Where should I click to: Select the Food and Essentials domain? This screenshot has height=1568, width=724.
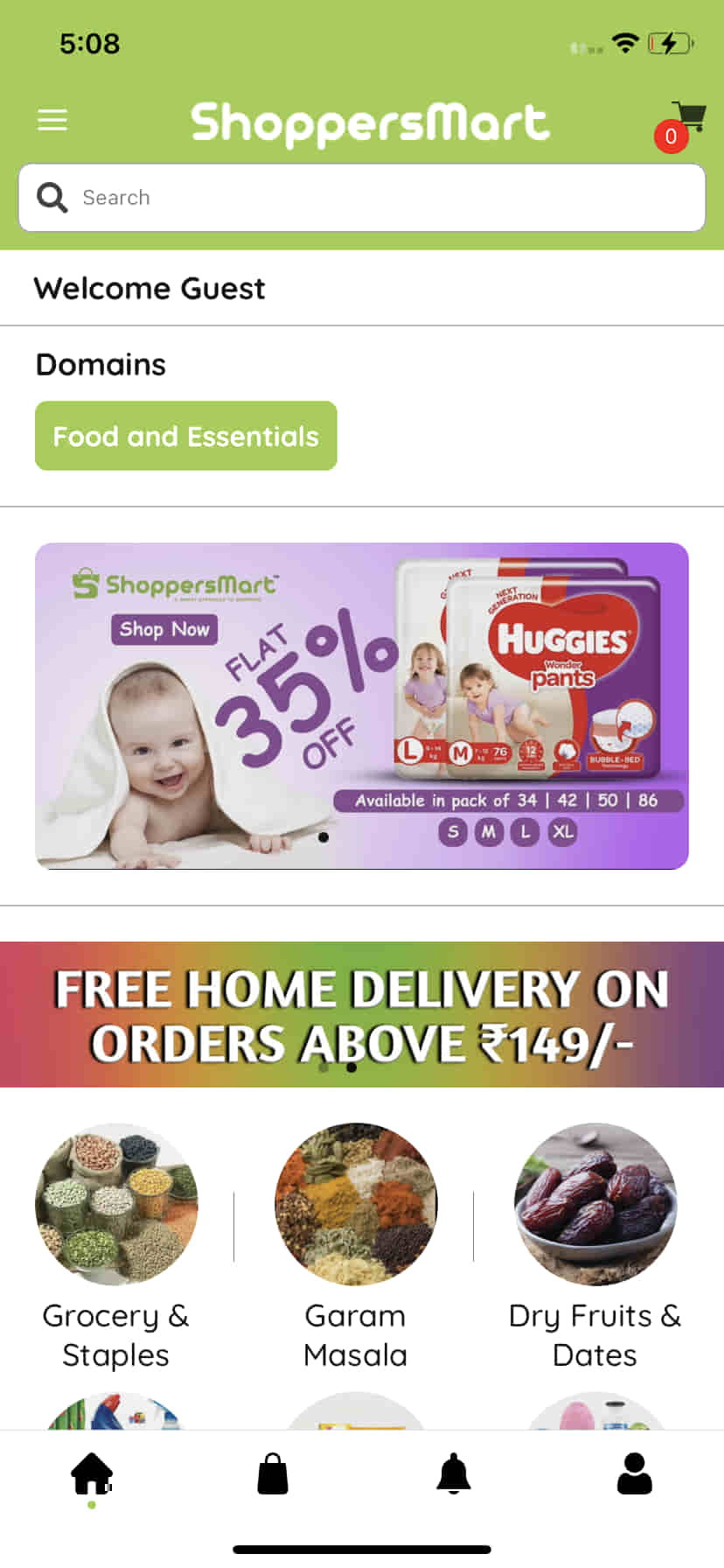click(x=186, y=436)
